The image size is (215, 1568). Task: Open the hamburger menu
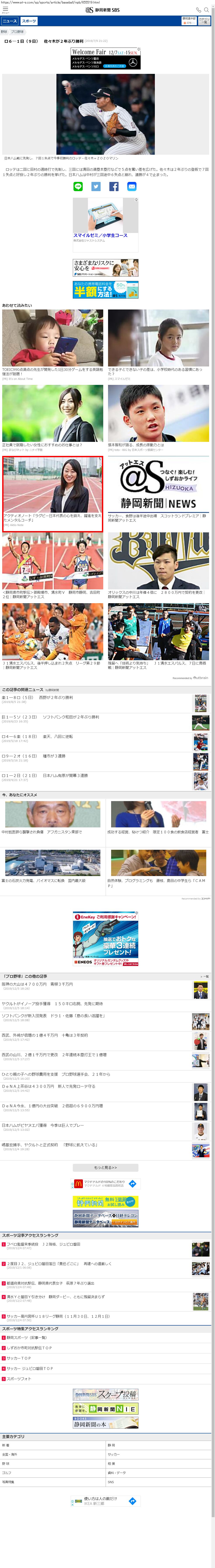tap(5, 10)
